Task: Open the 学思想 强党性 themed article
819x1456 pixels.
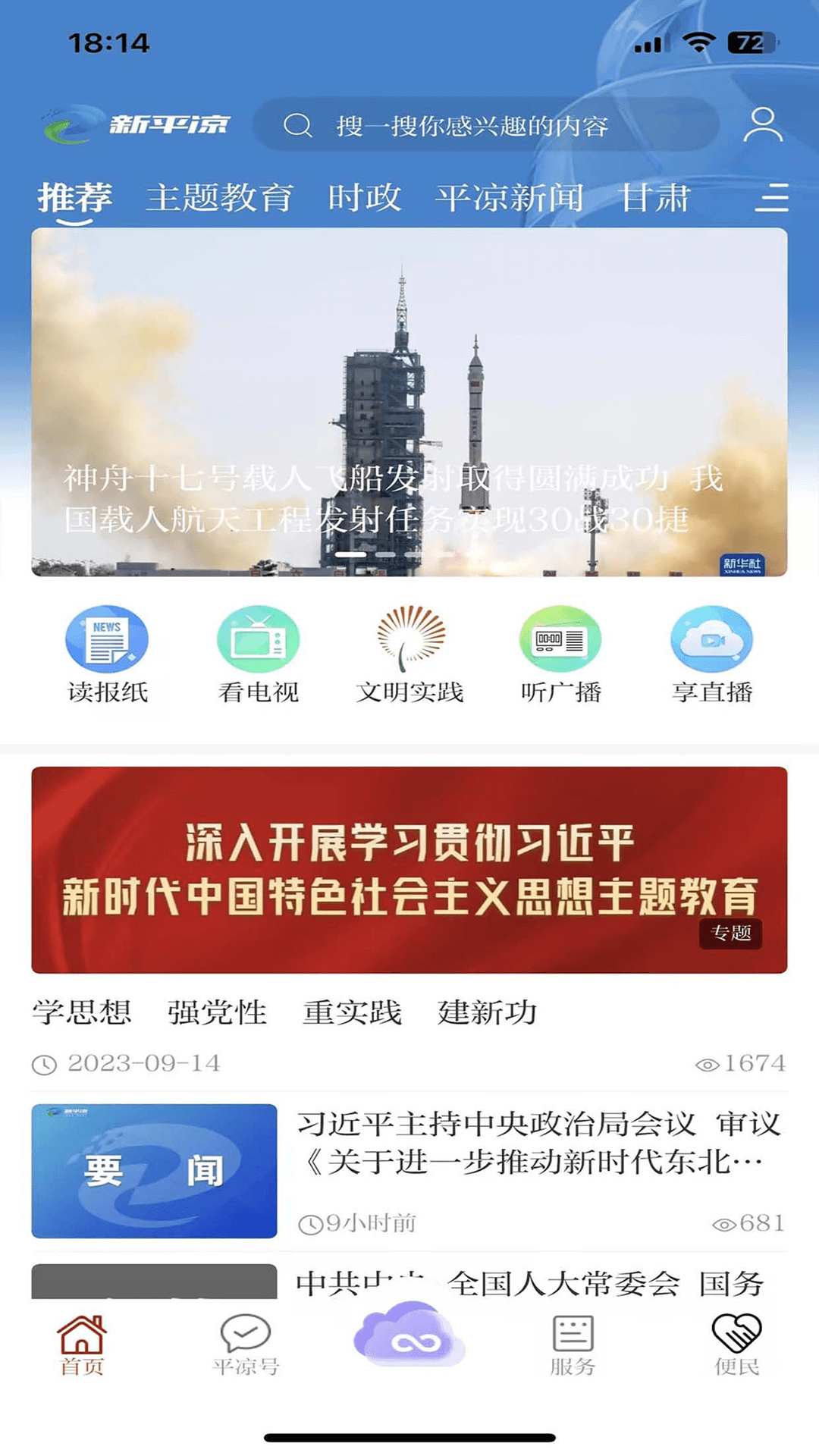Action: [283, 1012]
